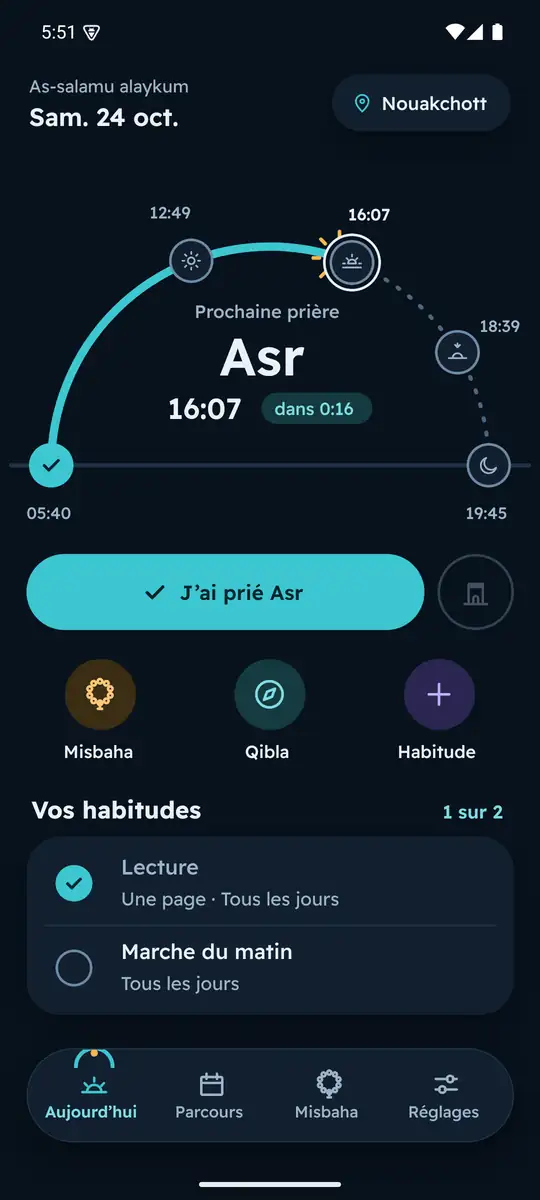Select the 12:49 sun marker on the arc
This screenshot has height=1200, width=540.
pyautogui.click(x=190, y=262)
